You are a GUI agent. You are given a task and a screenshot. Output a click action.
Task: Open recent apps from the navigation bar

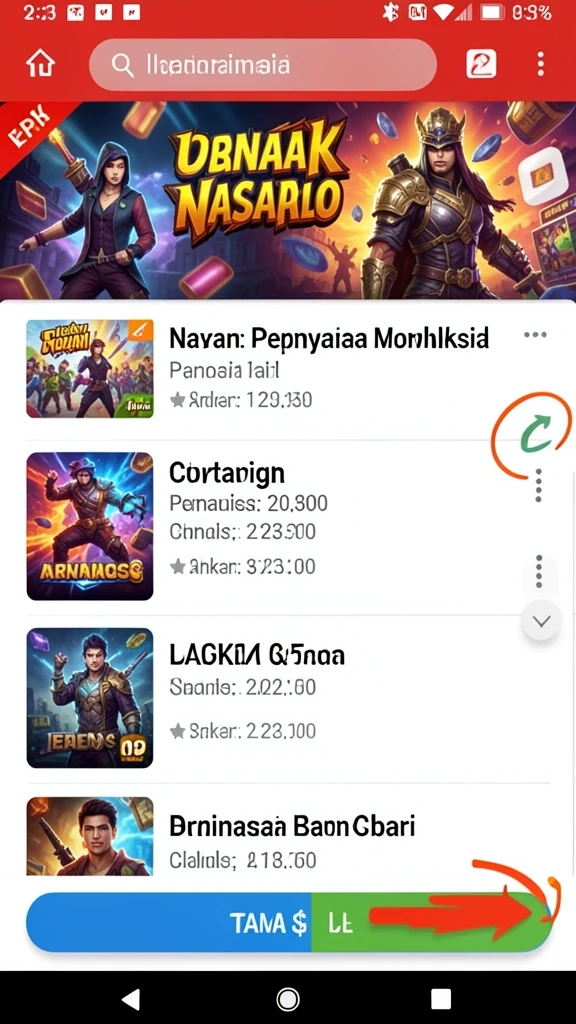(x=441, y=999)
